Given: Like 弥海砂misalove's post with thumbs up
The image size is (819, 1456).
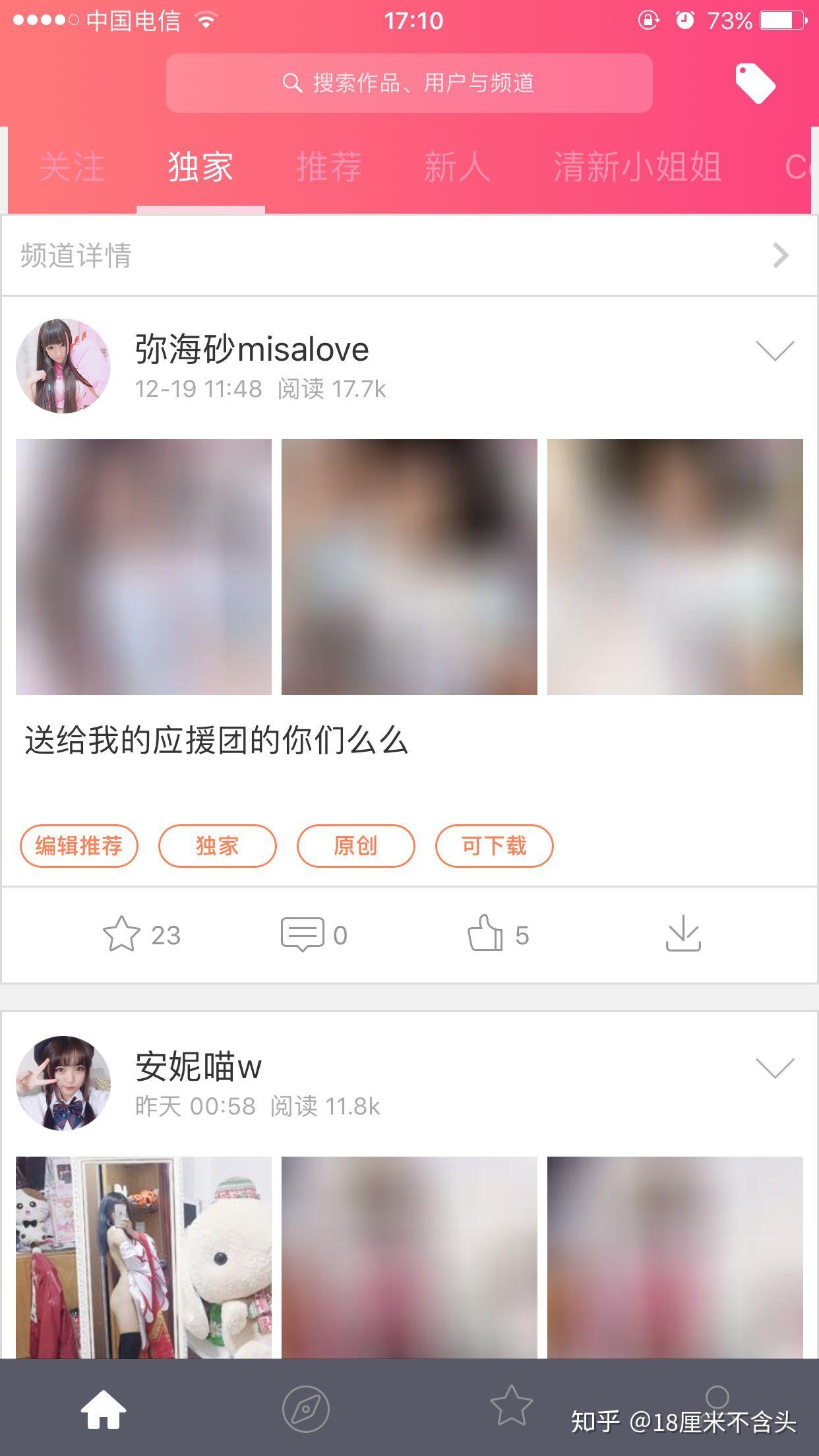Looking at the screenshot, I should tap(485, 934).
